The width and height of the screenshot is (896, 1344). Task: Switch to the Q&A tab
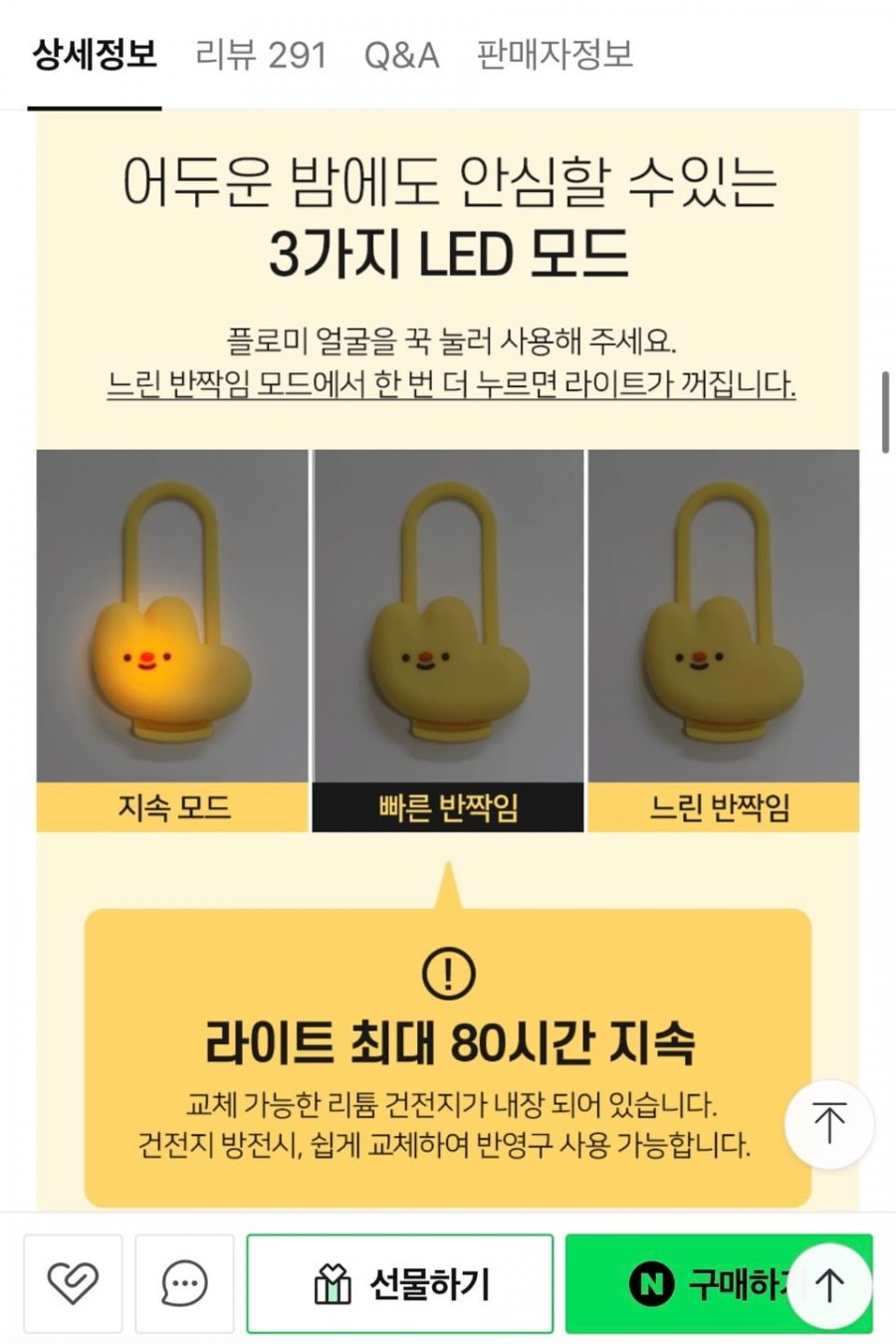click(401, 54)
